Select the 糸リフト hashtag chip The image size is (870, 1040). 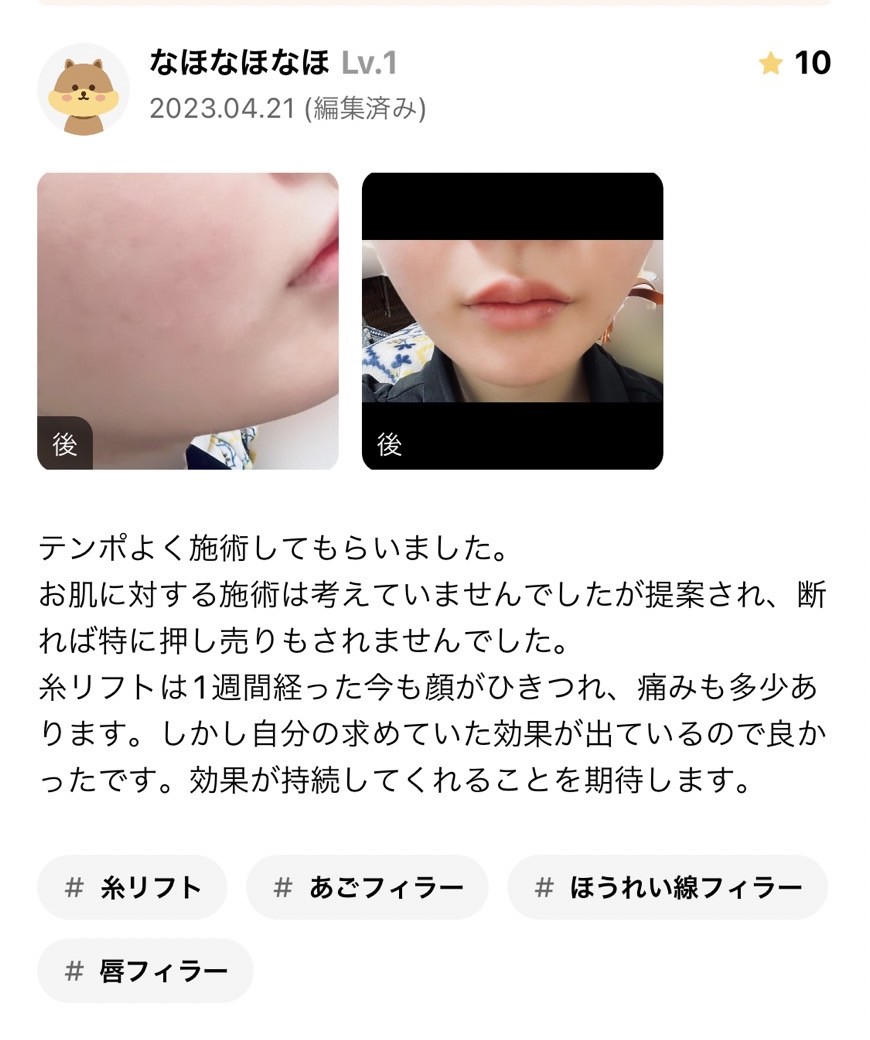pyautogui.click(x=132, y=887)
